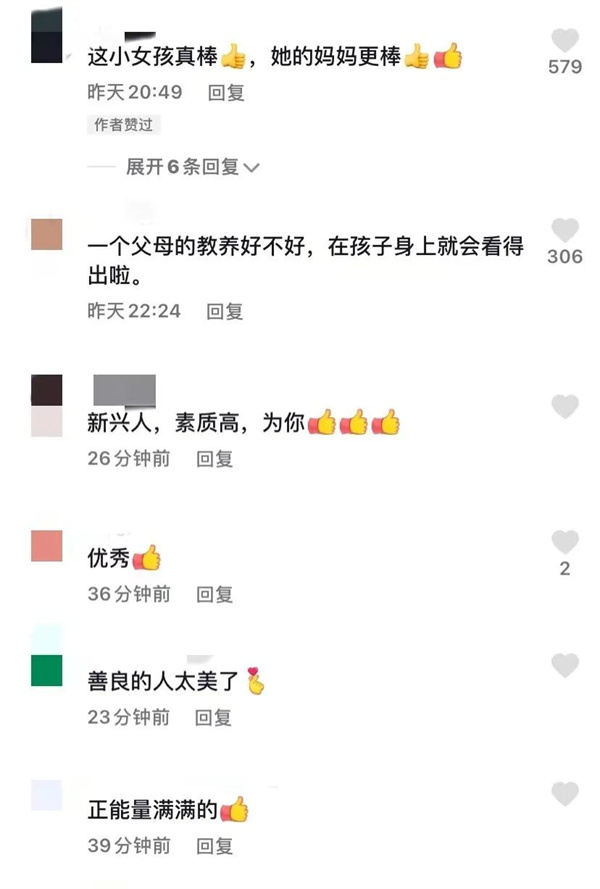
Task: Like the comment about 父母的教养
Action: click(565, 230)
